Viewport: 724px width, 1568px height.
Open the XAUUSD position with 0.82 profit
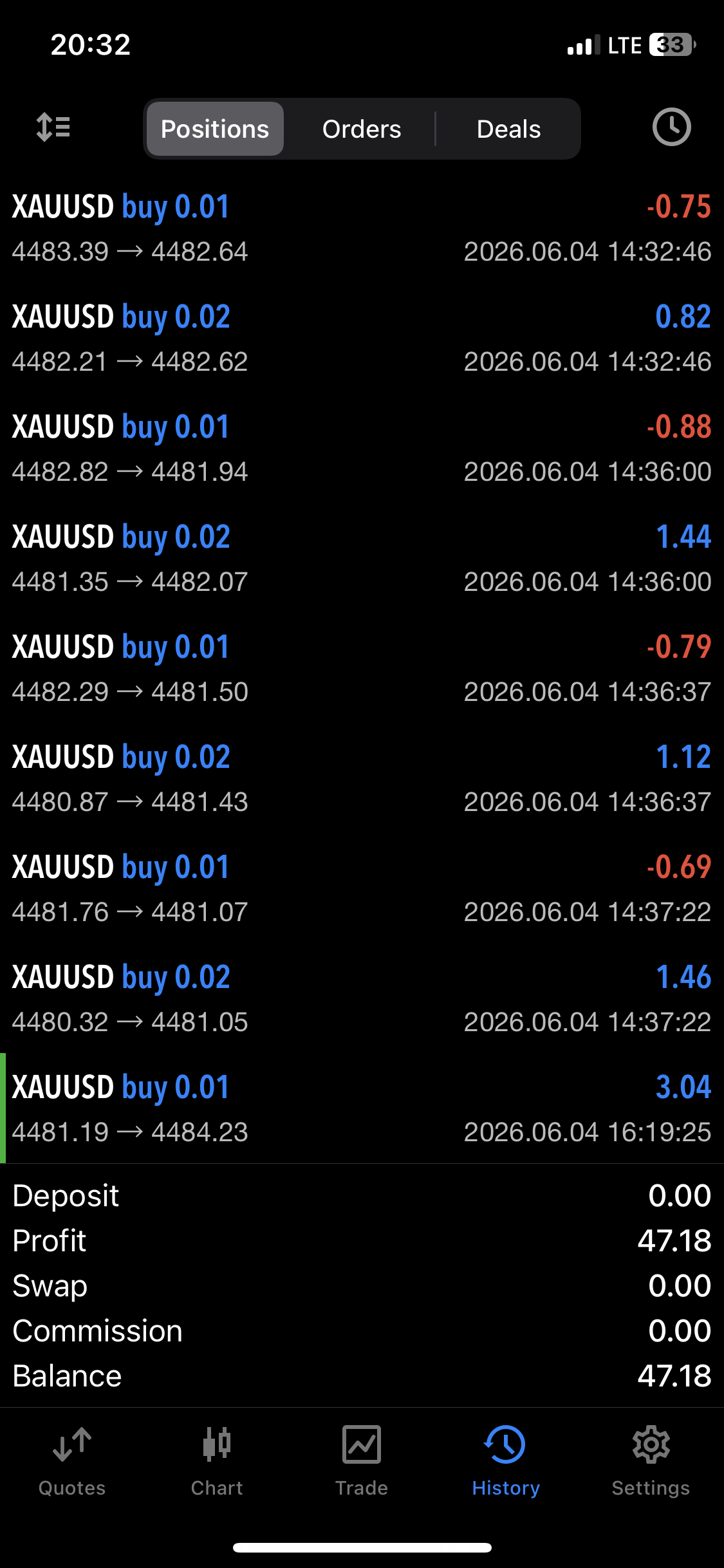(362, 338)
